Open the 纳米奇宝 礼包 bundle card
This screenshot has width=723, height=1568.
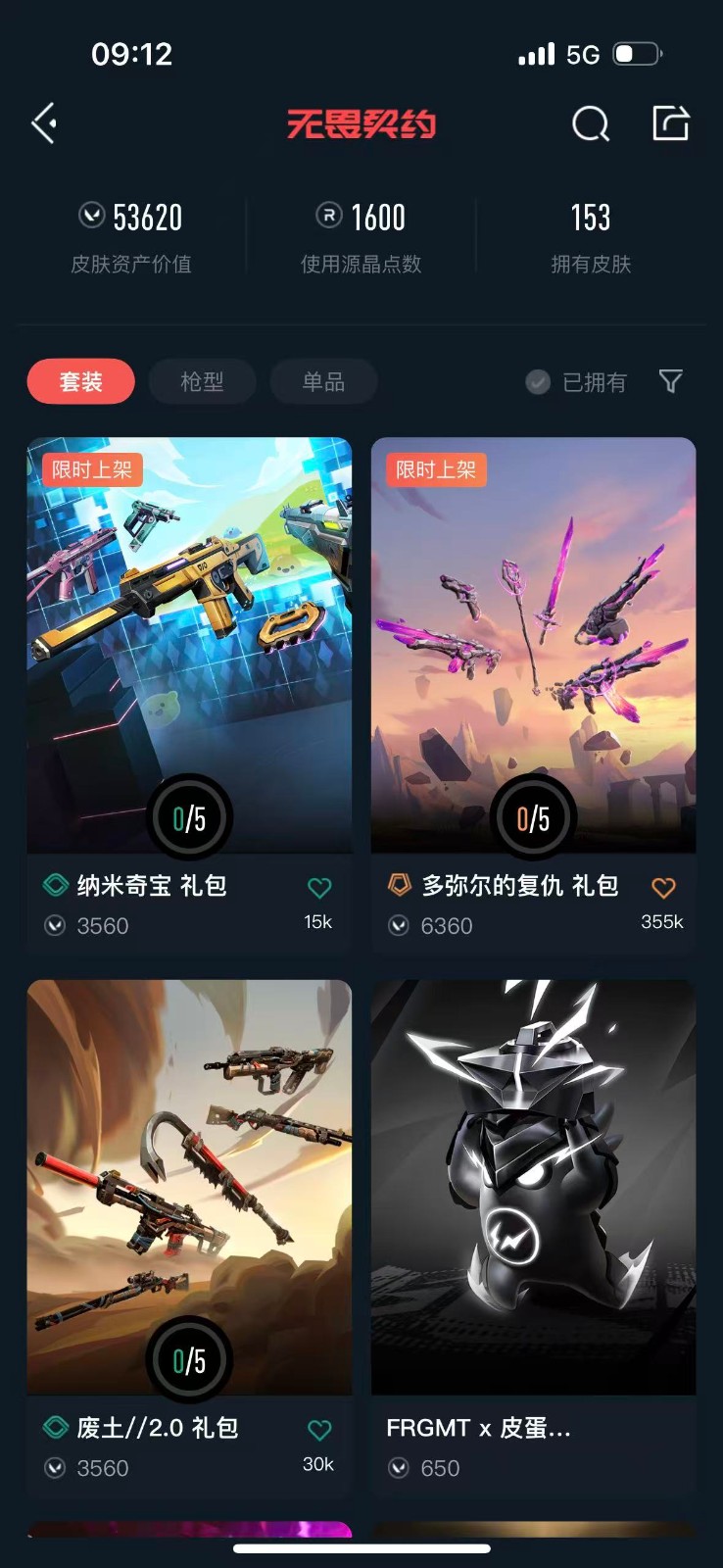point(189,645)
